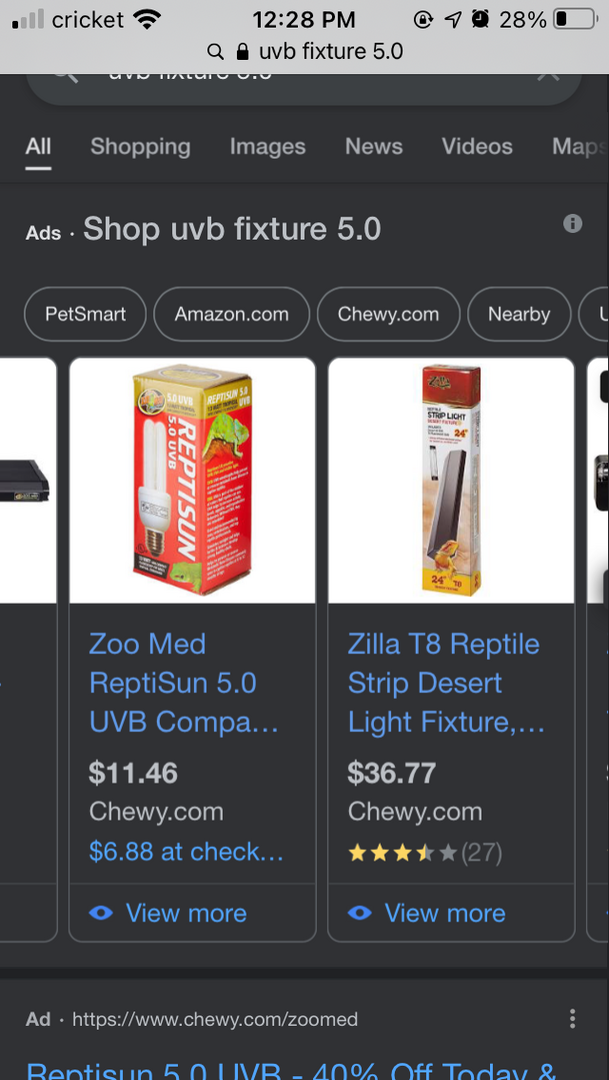Tap View more under Zilla T8 fixture

tap(427, 913)
